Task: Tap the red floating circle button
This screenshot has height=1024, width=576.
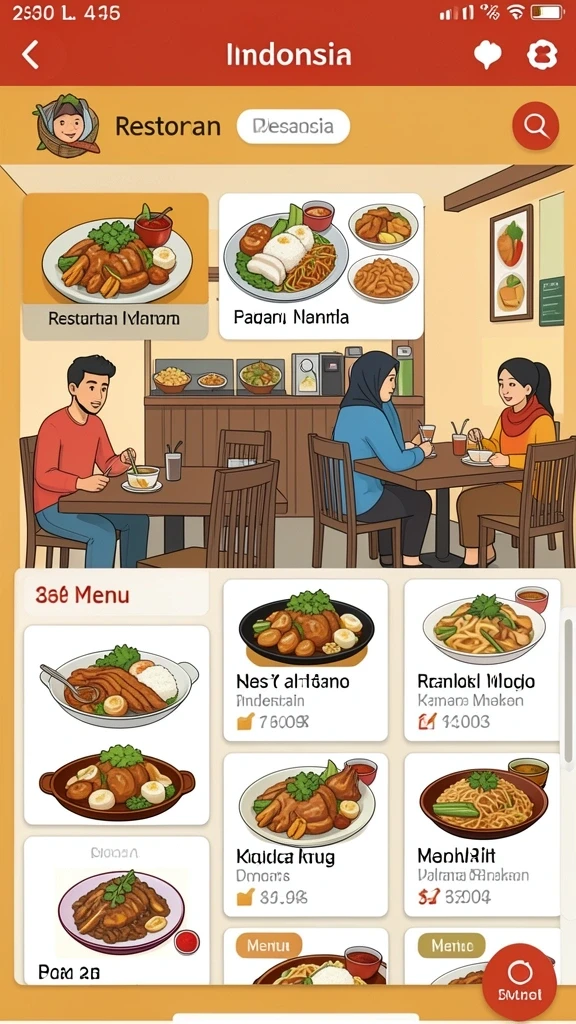Action: (520, 980)
